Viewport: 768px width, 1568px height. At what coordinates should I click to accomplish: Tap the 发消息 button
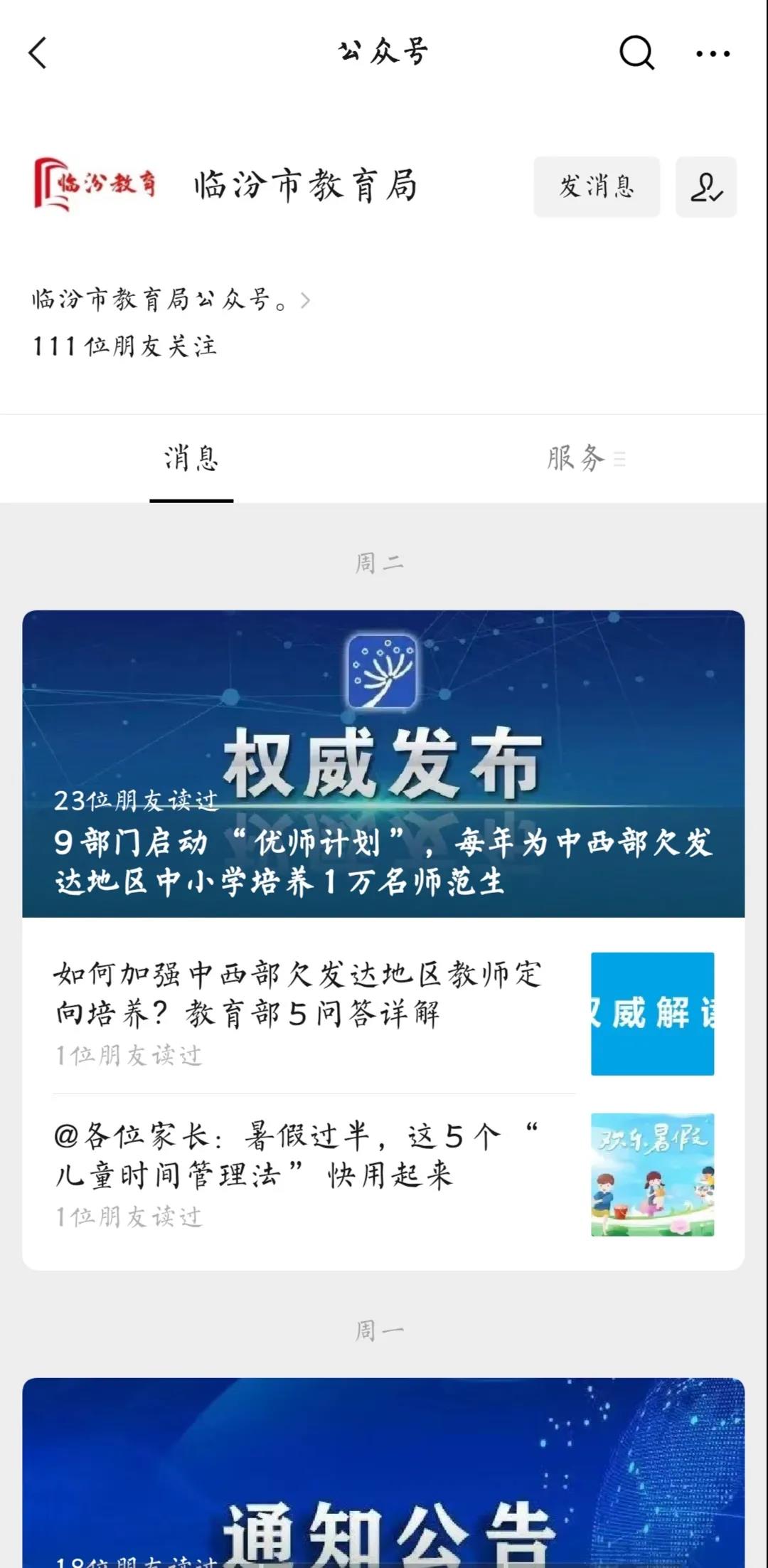[597, 187]
